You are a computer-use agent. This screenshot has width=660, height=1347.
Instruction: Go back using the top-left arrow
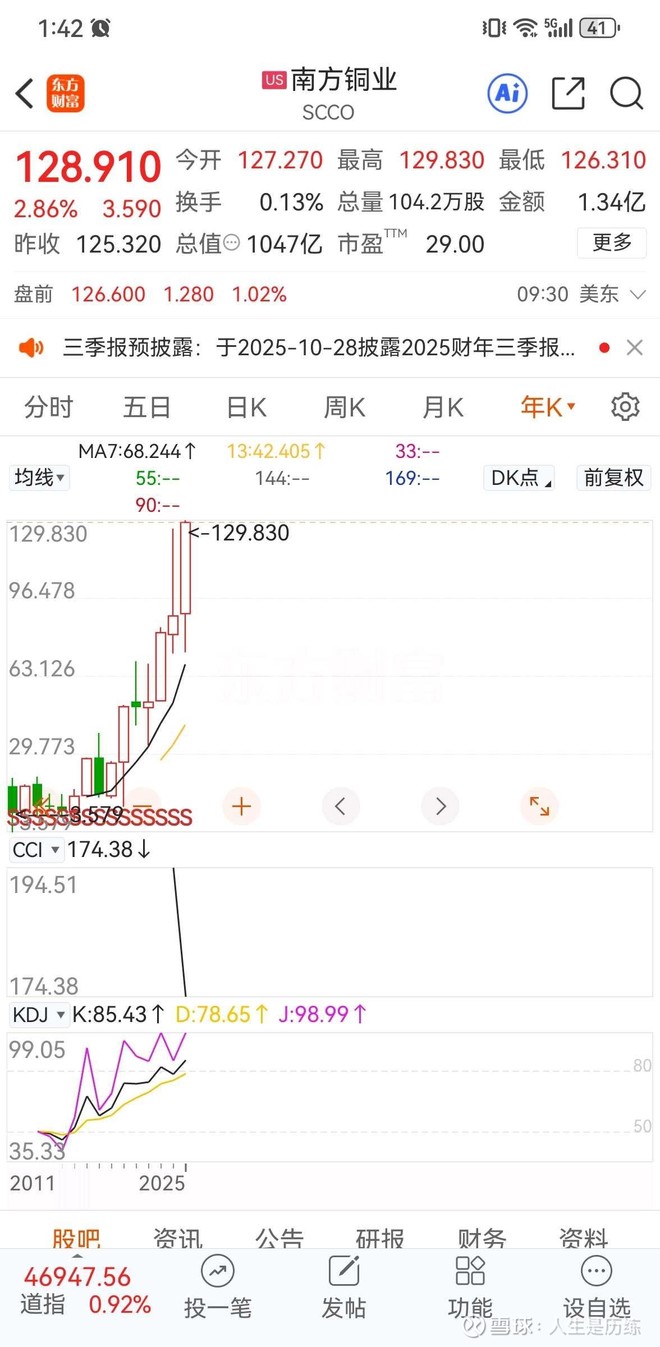(x=24, y=94)
